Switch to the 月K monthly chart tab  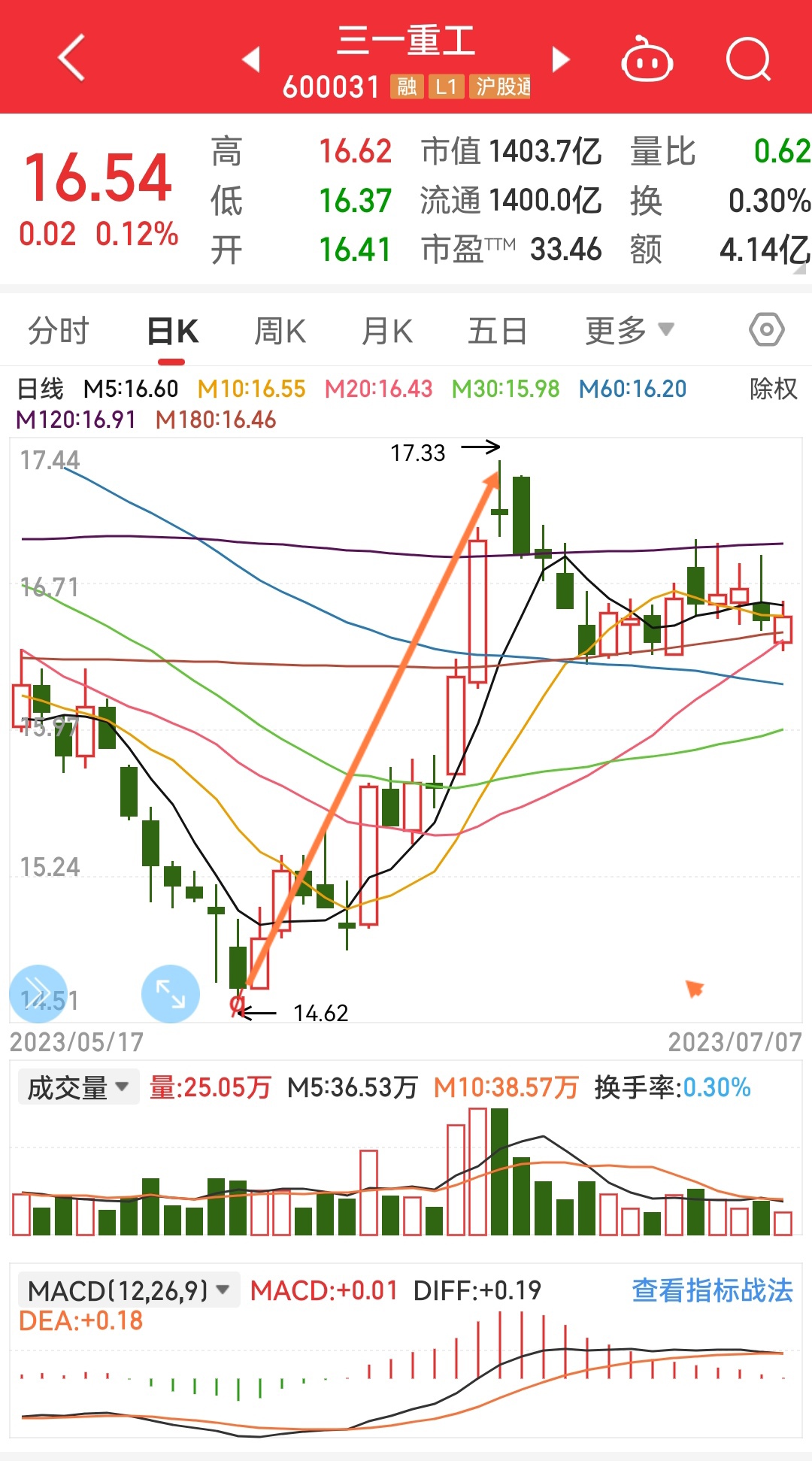click(386, 329)
